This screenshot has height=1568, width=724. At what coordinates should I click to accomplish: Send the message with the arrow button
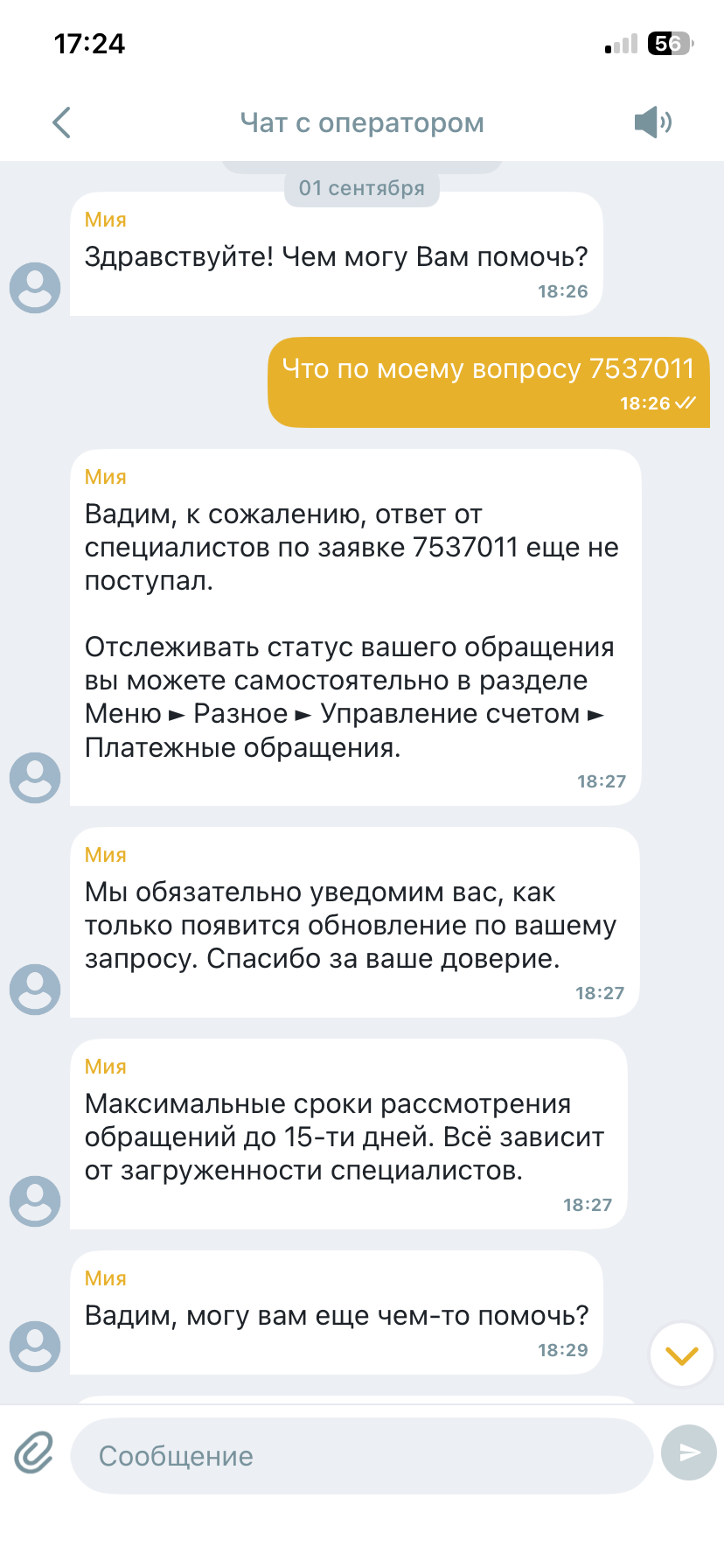[x=689, y=1453]
